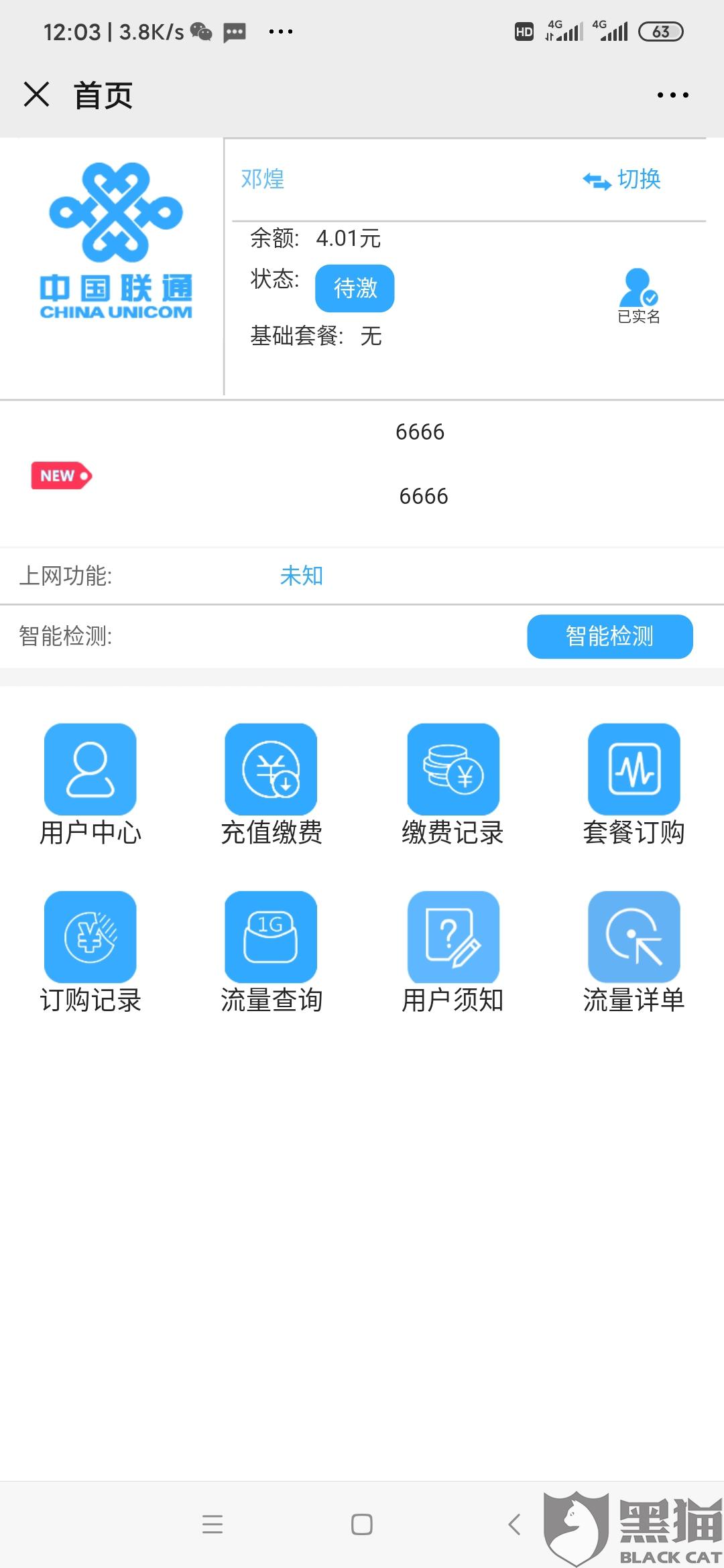Screen dimensions: 724x1568
Task: Open the 用户须知 user notice icon
Action: tap(452, 937)
